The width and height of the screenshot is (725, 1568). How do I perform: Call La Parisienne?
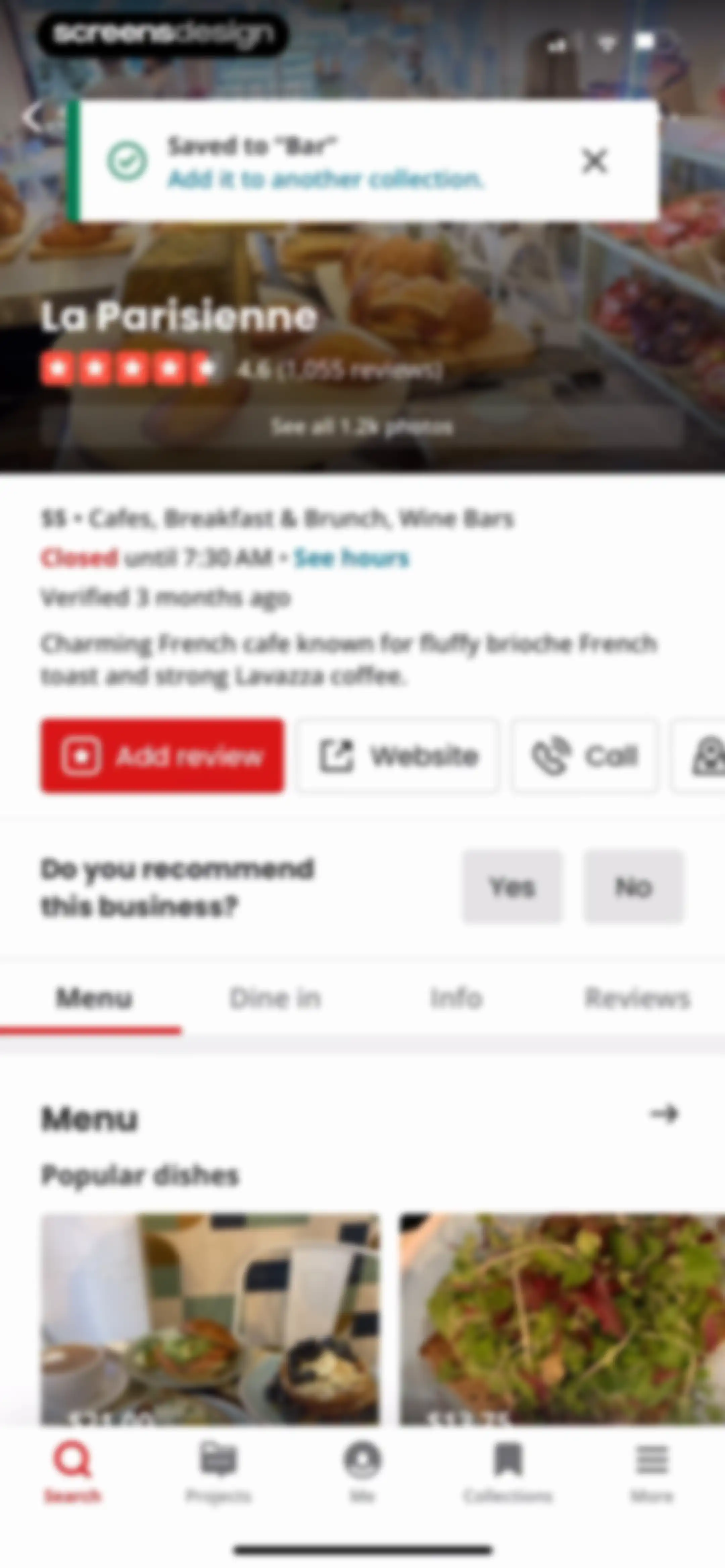tap(584, 755)
